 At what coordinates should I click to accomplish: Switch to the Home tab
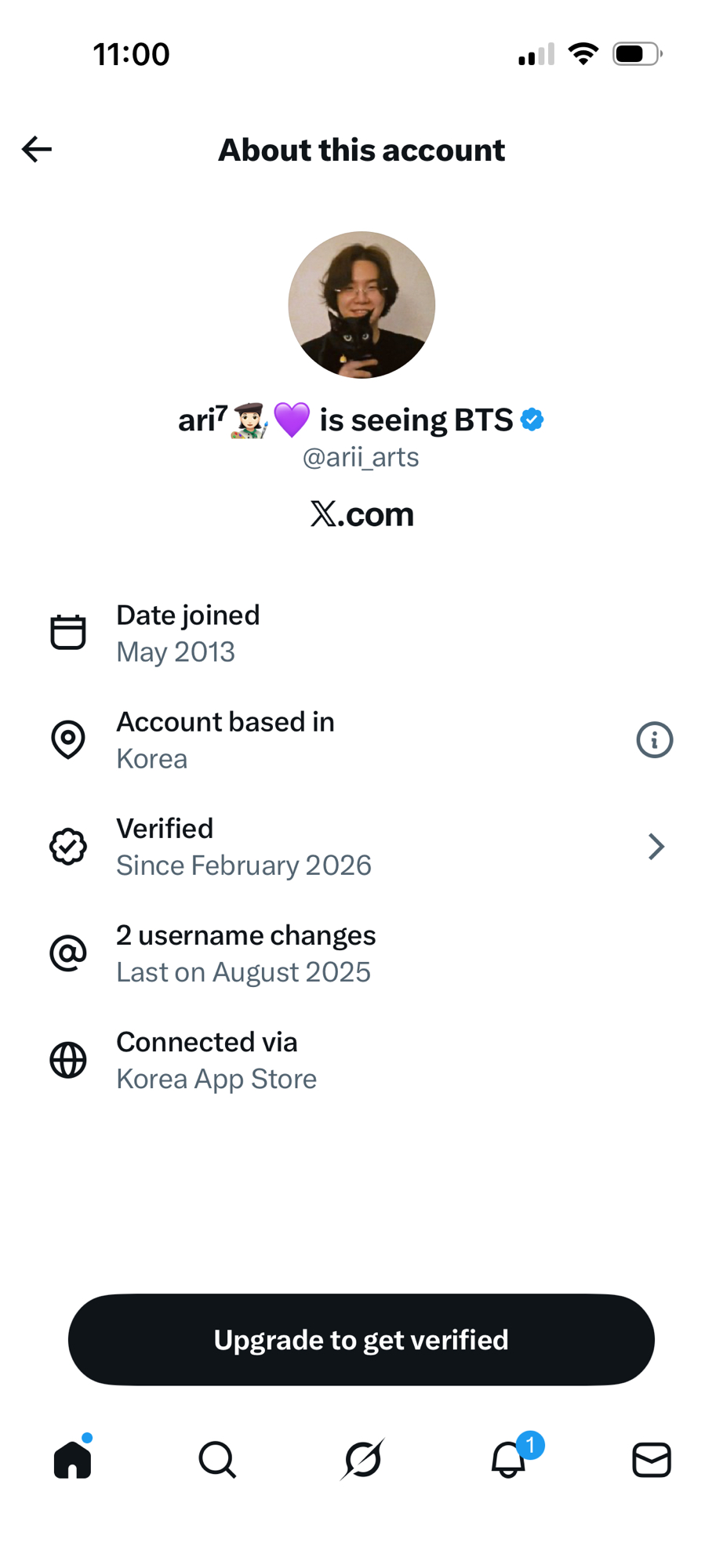click(x=73, y=1460)
